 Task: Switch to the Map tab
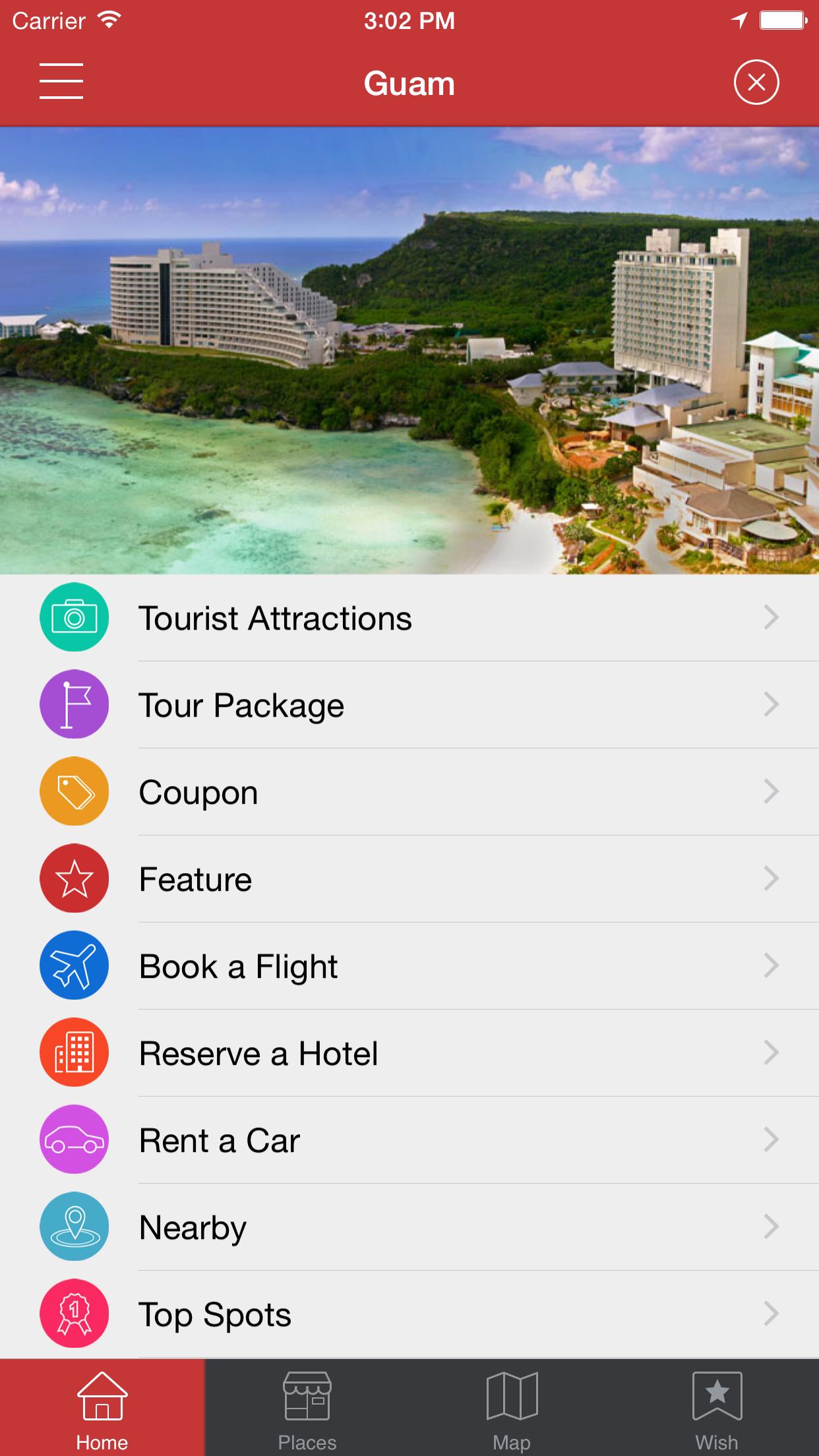(x=512, y=1407)
